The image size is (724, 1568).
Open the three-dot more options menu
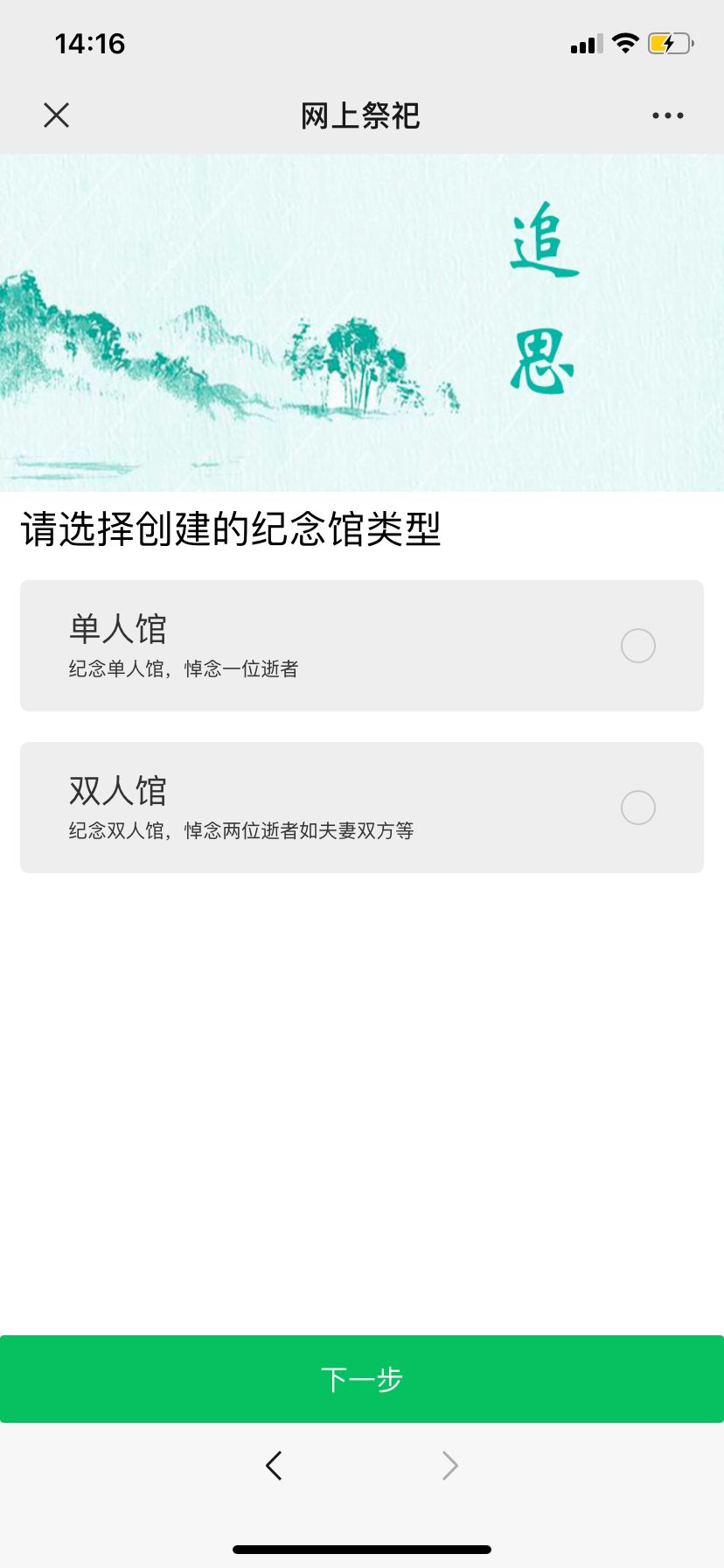click(x=668, y=115)
